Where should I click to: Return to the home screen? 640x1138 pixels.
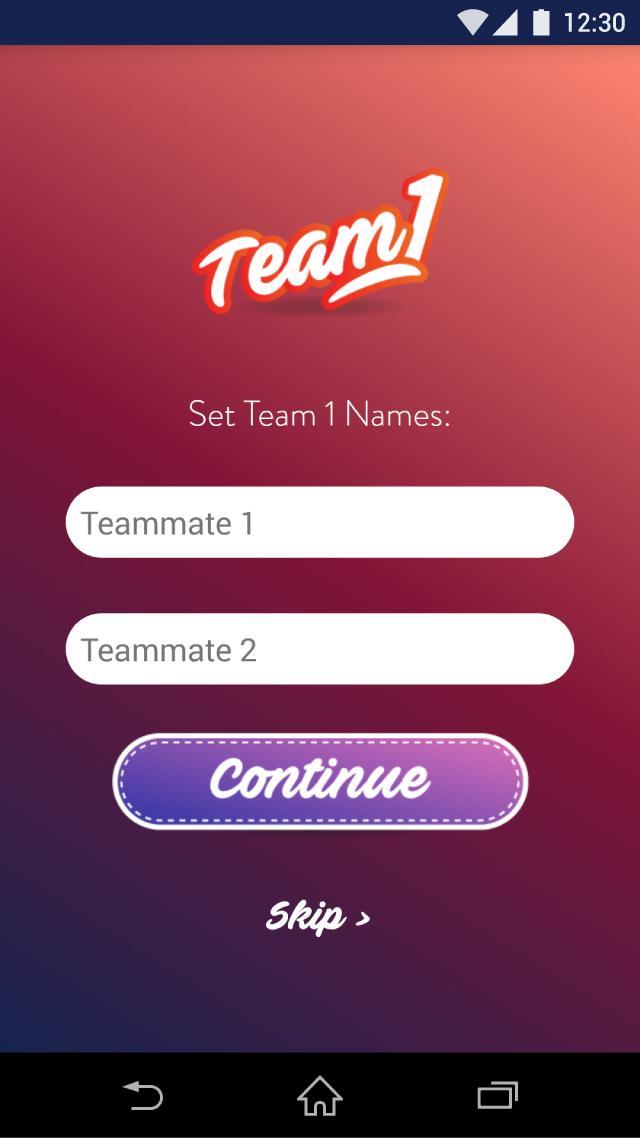[320, 1096]
